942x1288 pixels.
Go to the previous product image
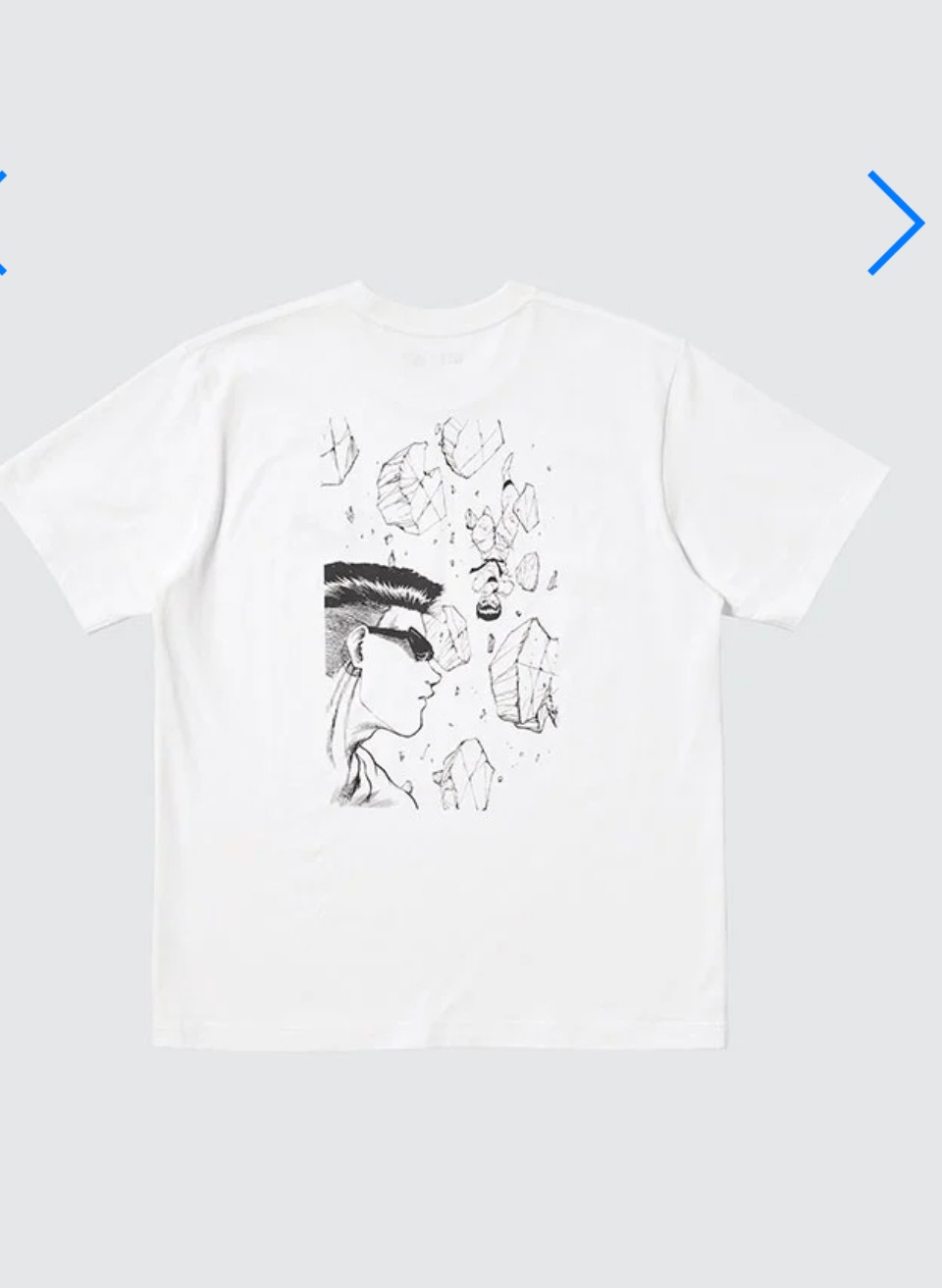(3, 223)
